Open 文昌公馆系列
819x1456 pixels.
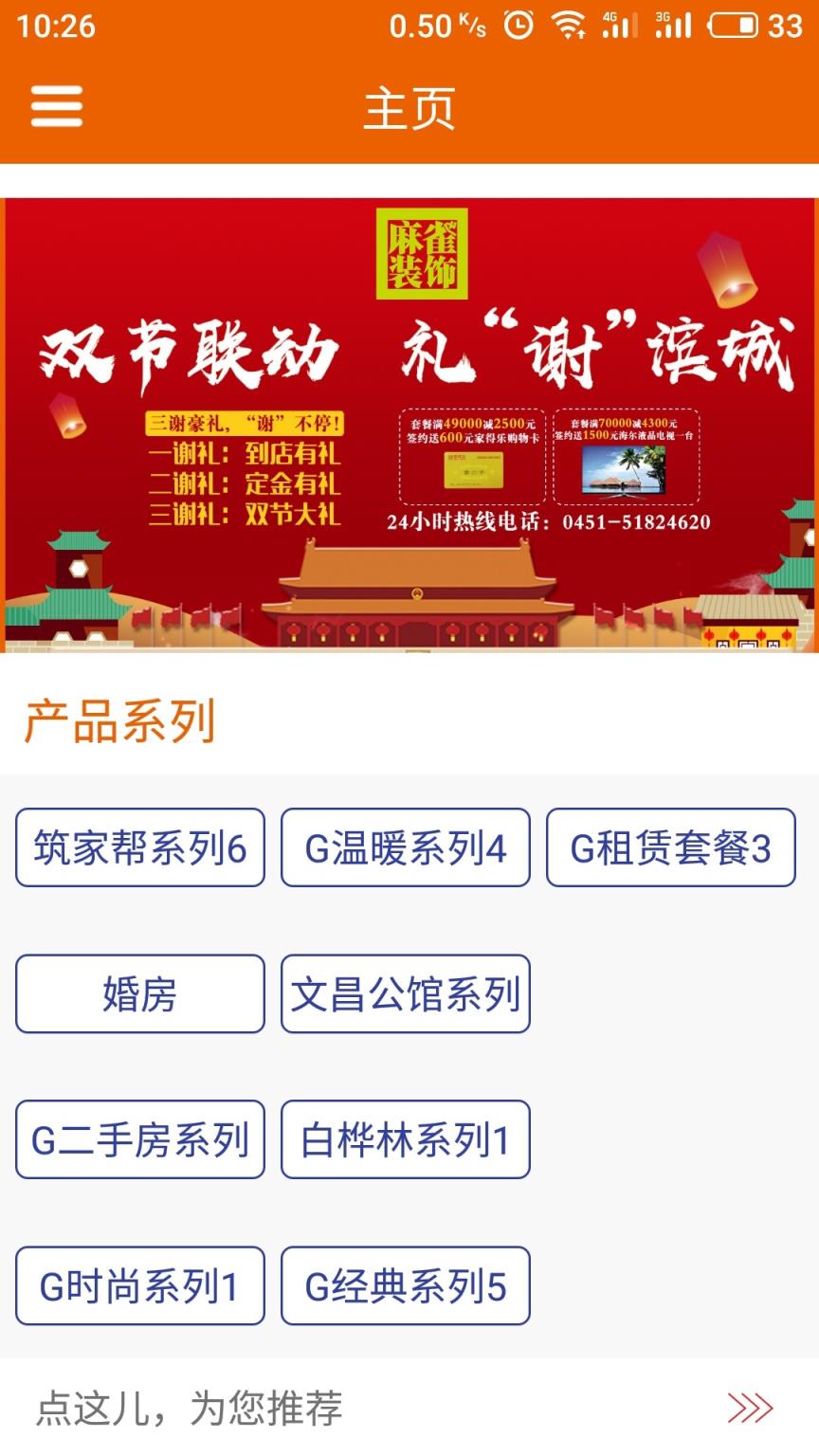pyautogui.click(x=406, y=993)
